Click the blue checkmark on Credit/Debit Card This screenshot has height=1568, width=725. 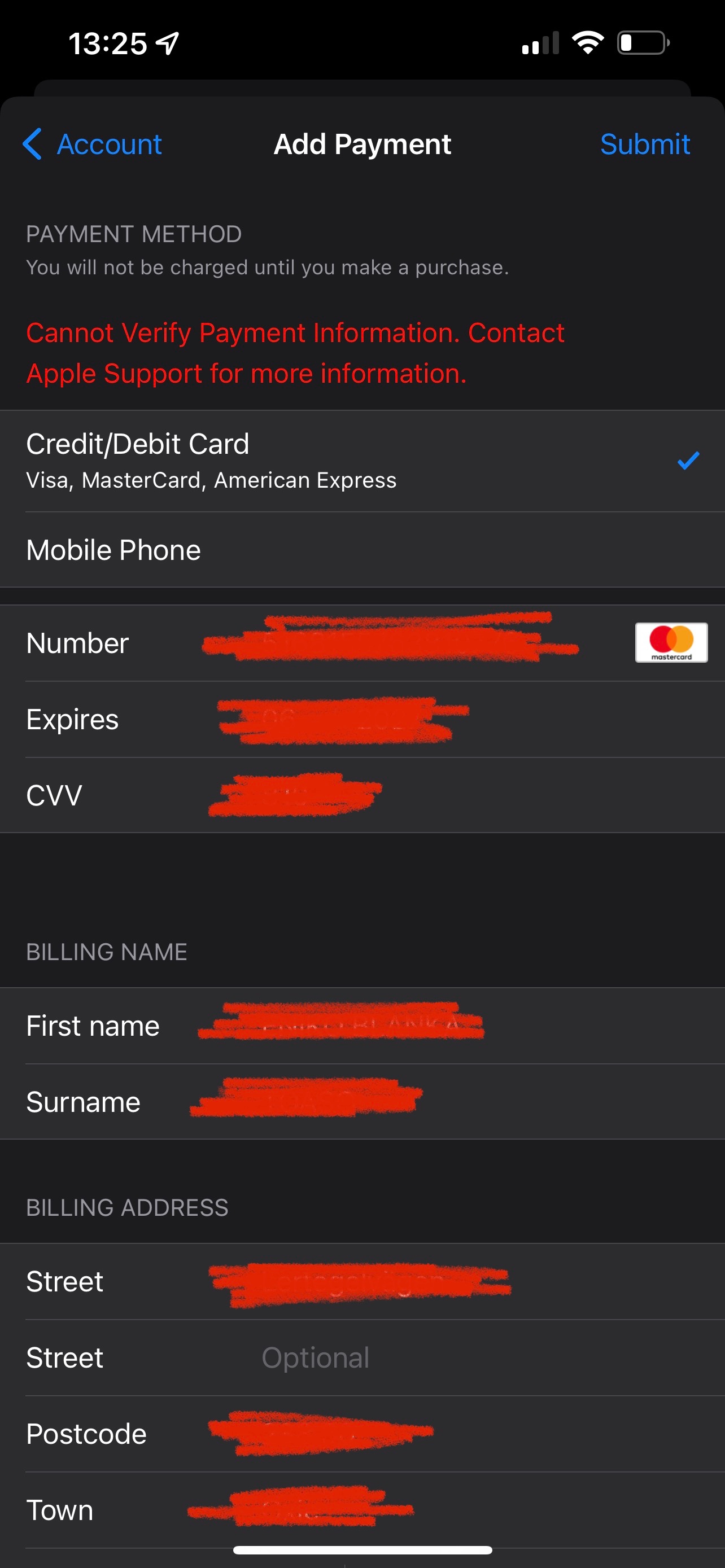687,461
